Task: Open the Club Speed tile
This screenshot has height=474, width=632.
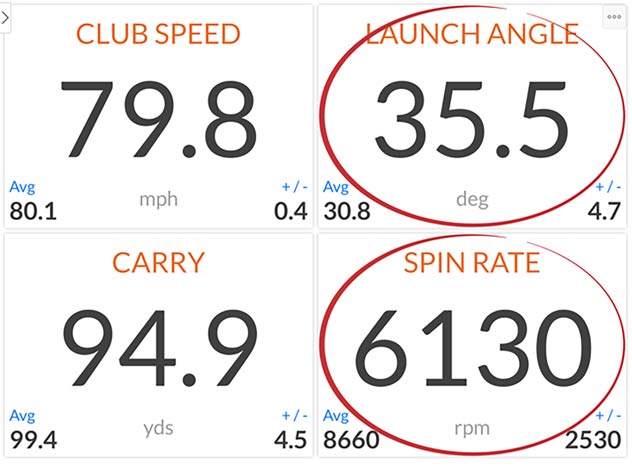Action: click(x=158, y=117)
